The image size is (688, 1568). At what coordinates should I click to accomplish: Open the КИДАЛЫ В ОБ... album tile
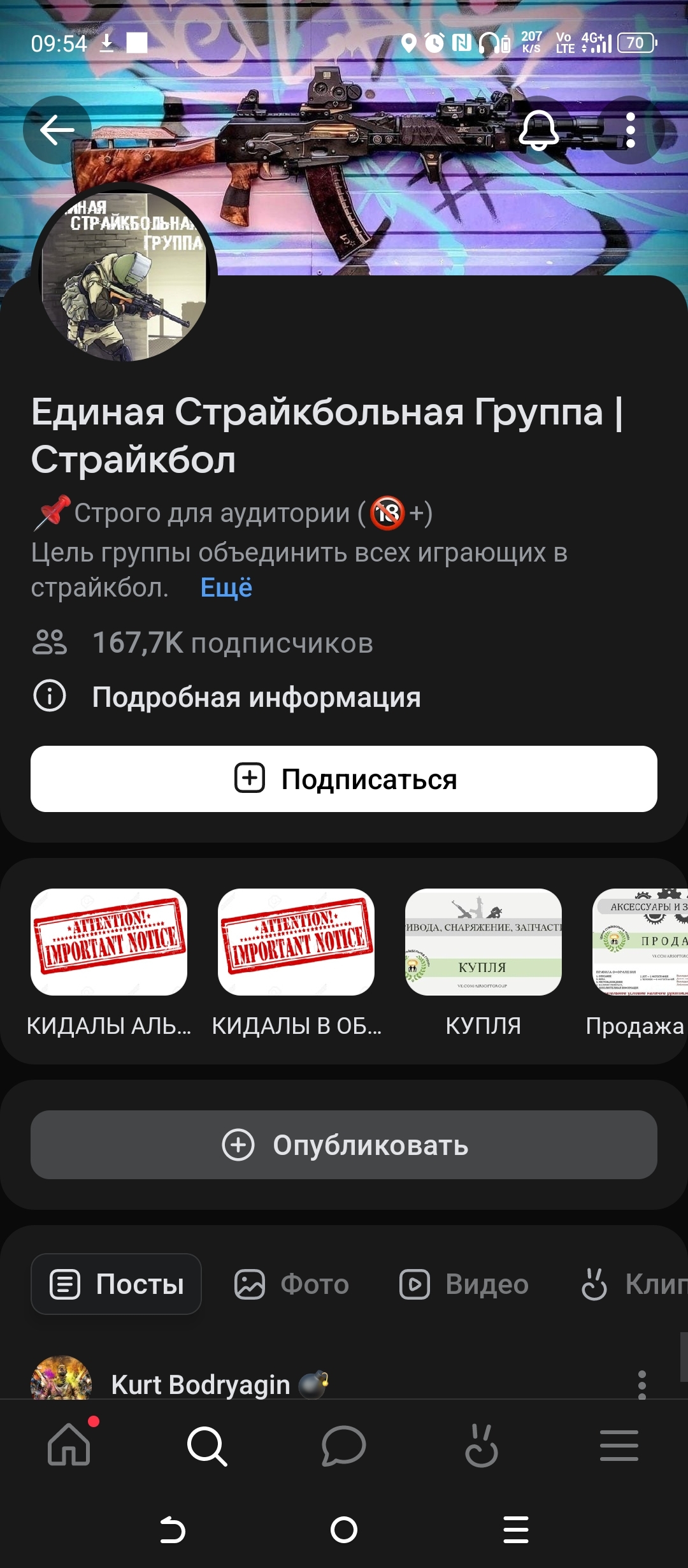click(296, 942)
